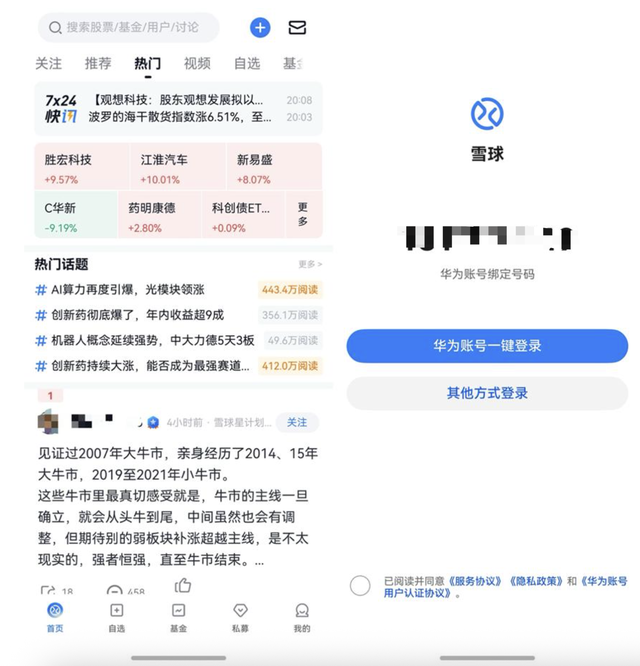This screenshot has height=666, width=640.
Task: Open the messages envelope icon
Action: point(297,28)
